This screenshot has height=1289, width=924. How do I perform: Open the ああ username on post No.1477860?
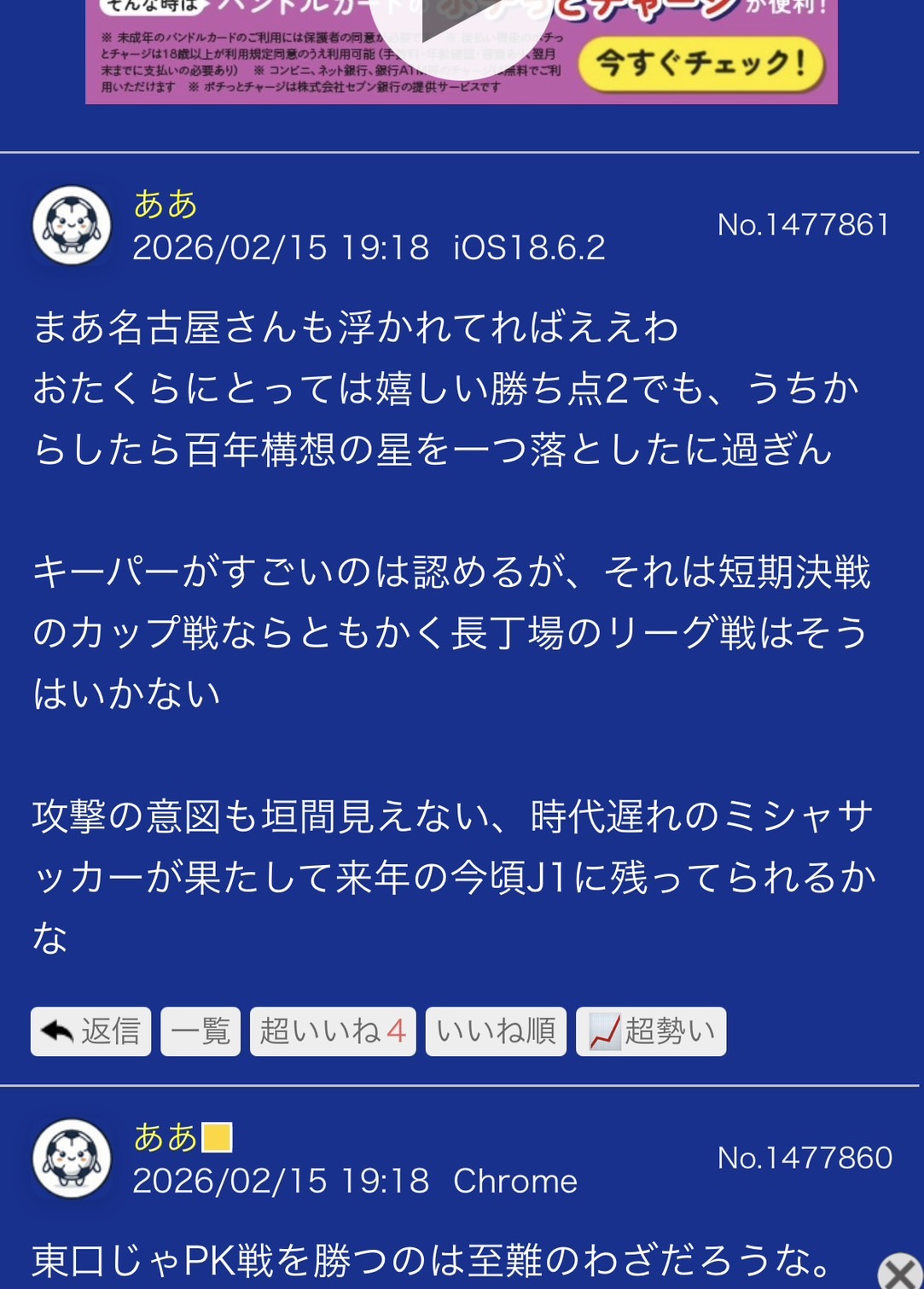tap(166, 1138)
